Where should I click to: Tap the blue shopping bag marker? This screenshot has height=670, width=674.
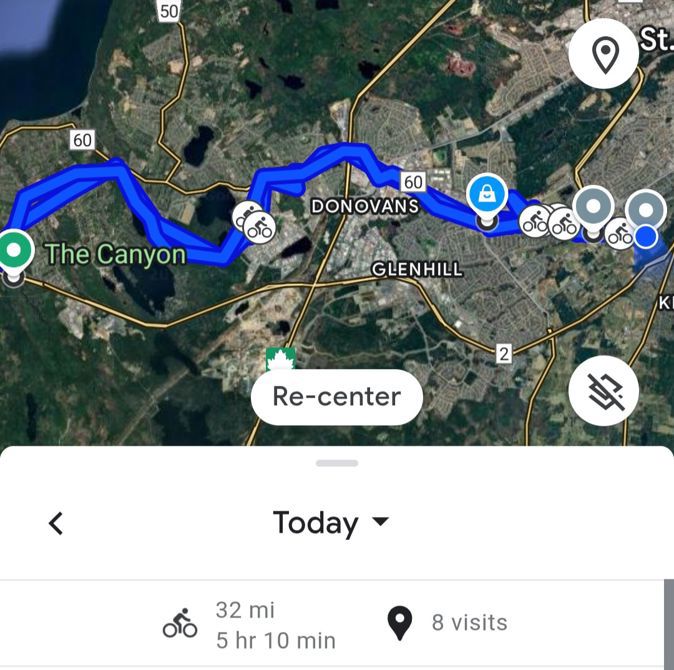pos(486,193)
